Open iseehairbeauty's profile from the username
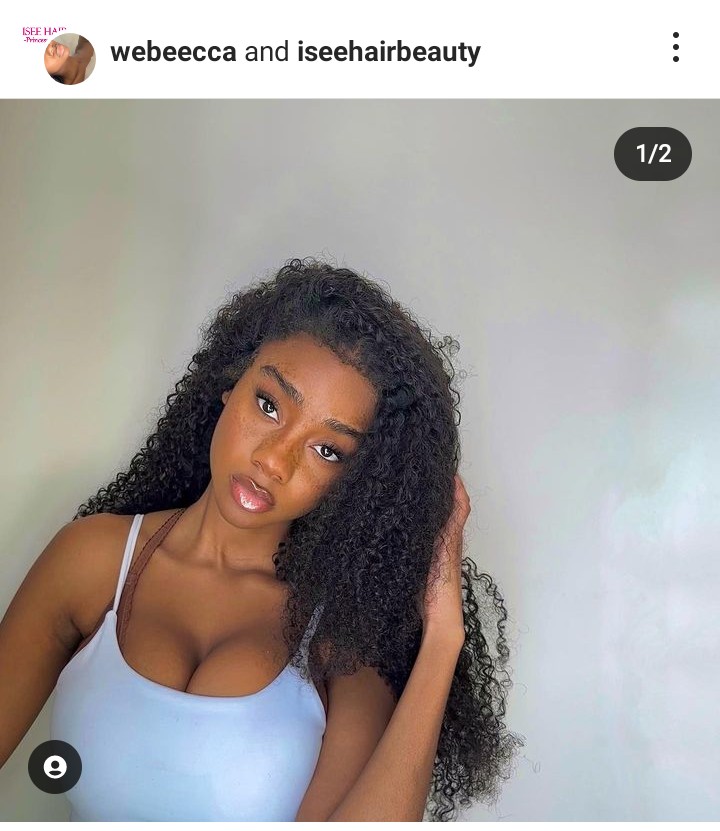Image resolution: width=720 pixels, height=831 pixels. click(389, 52)
